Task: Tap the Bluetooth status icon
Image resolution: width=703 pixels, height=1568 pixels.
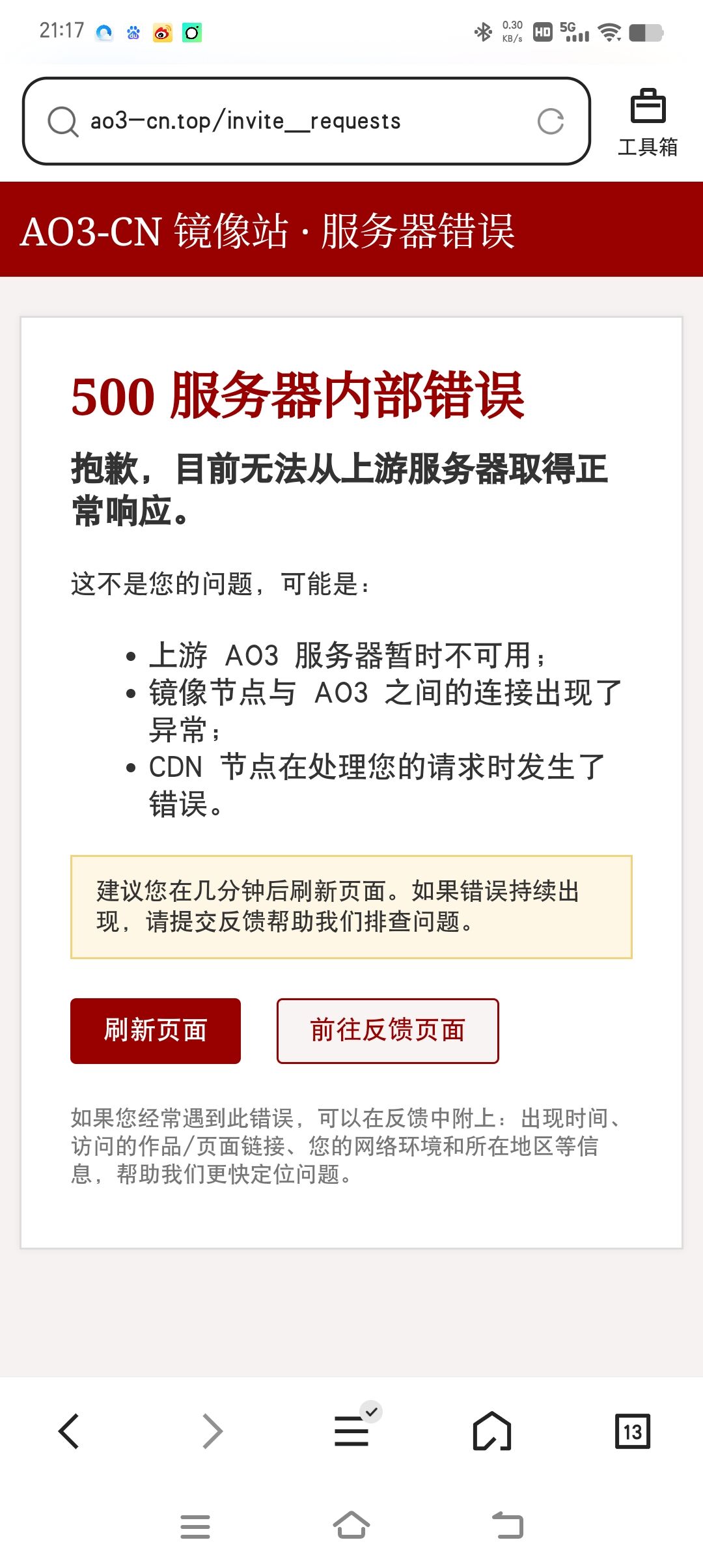Action: click(483, 32)
